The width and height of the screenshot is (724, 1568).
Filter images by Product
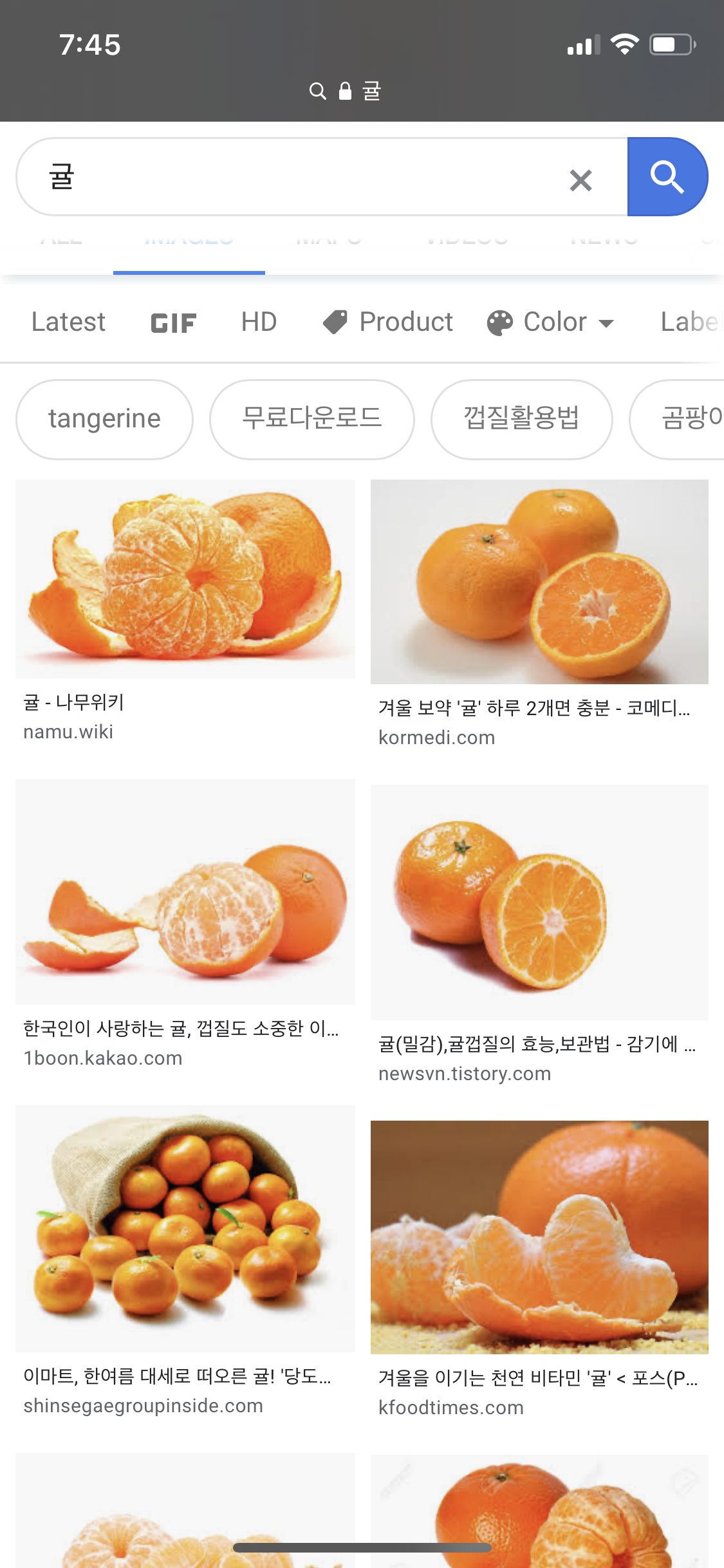tap(388, 322)
